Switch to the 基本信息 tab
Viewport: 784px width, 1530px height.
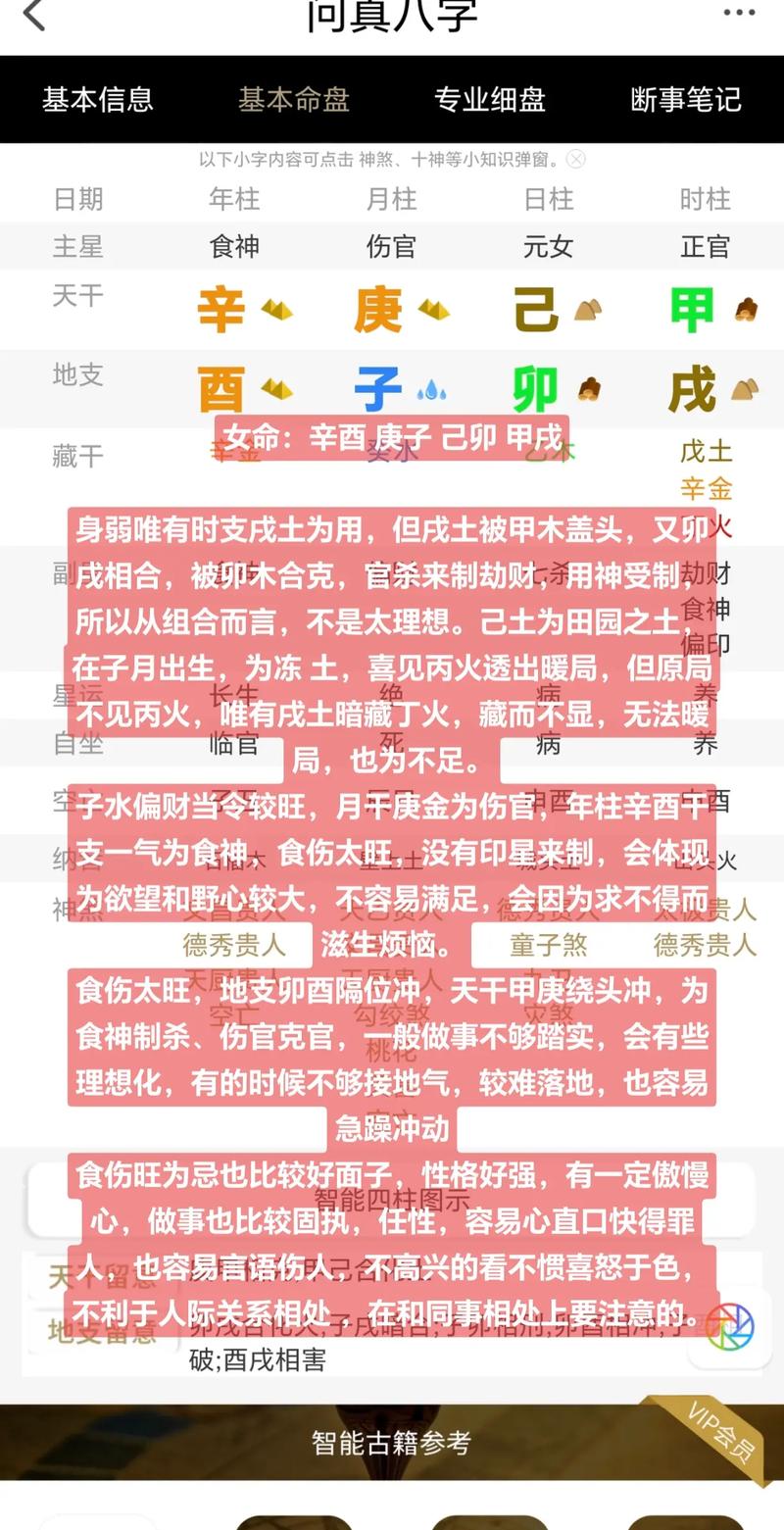point(98,99)
